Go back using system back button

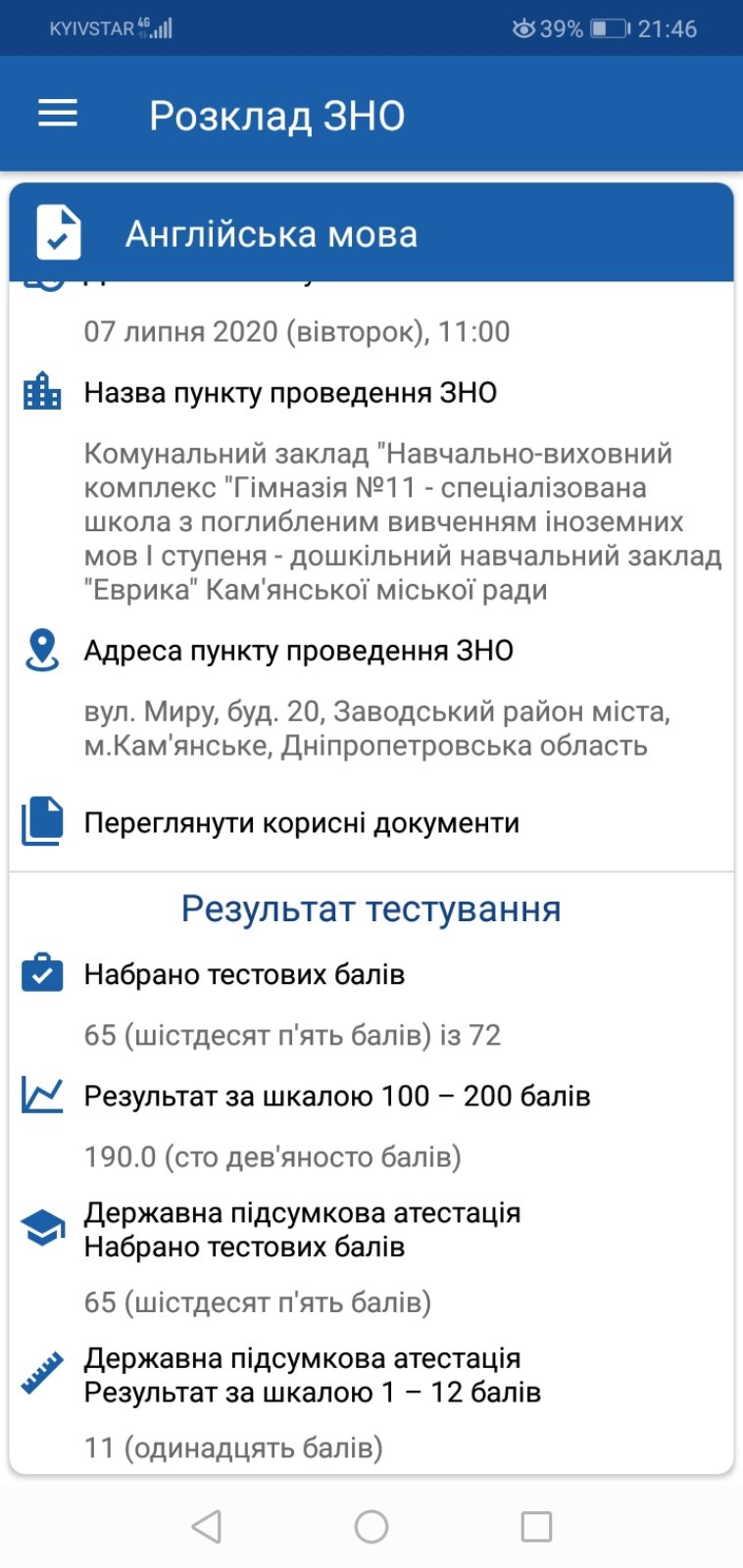(x=207, y=1526)
